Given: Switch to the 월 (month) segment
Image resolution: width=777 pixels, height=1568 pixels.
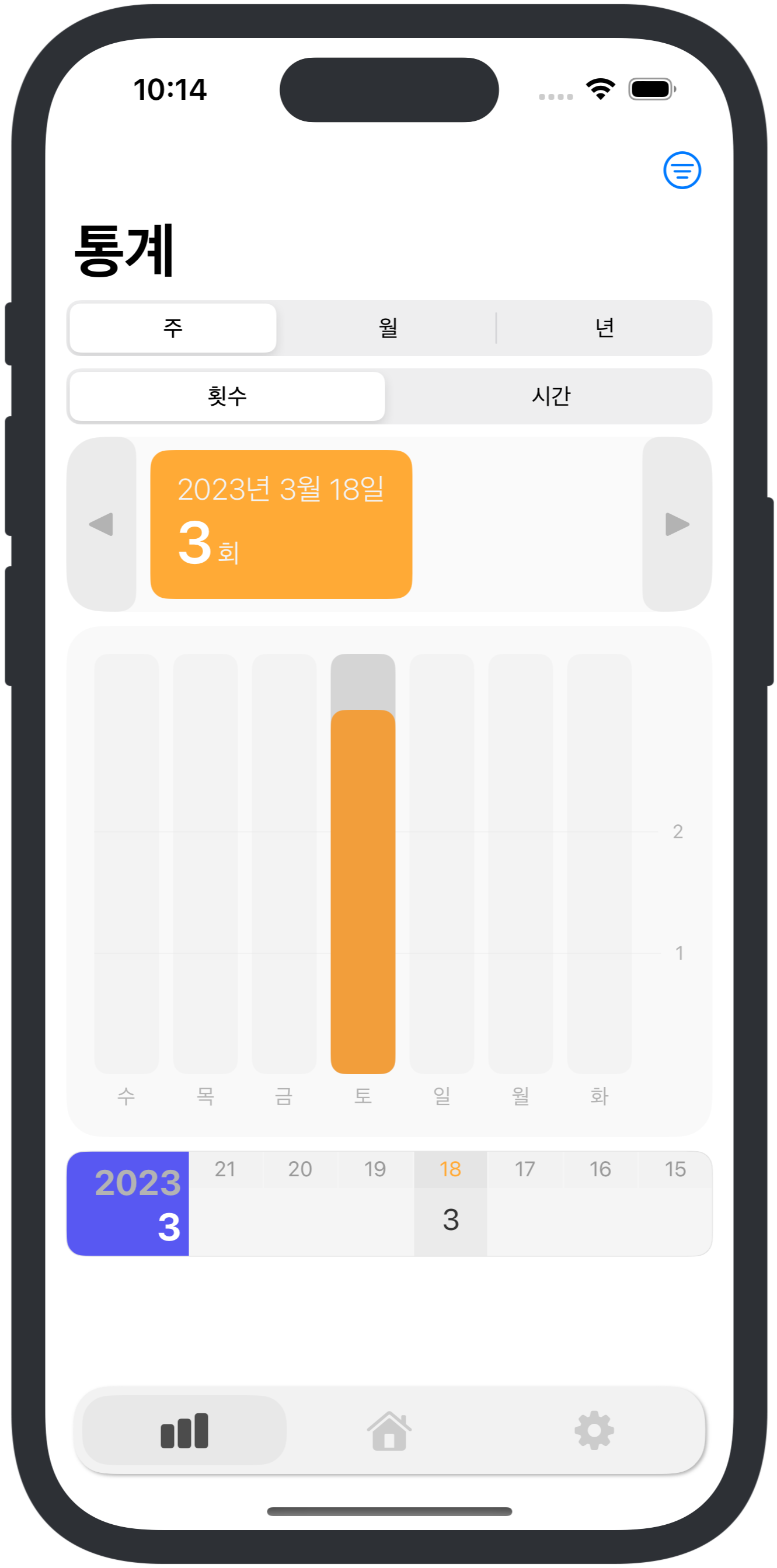Looking at the screenshot, I should click(x=388, y=328).
